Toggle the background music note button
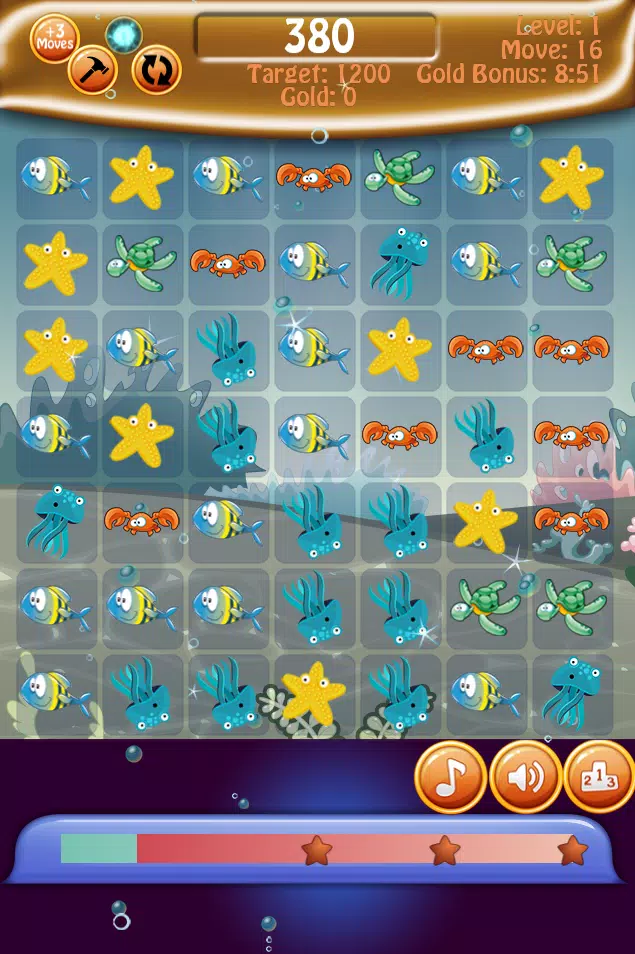Image resolution: width=635 pixels, height=954 pixels. [450, 777]
